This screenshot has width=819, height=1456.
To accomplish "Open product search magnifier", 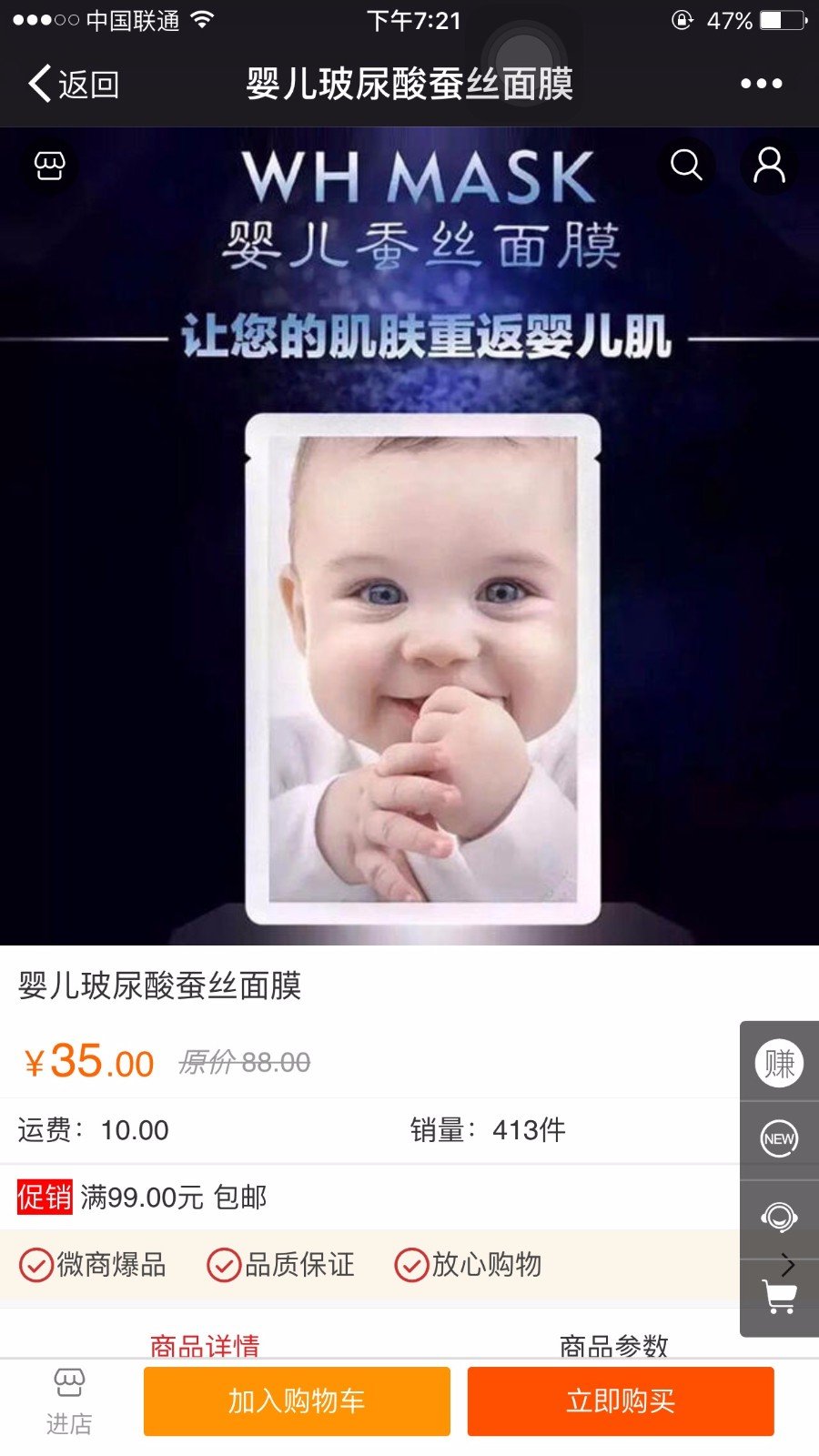I will click(x=686, y=166).
